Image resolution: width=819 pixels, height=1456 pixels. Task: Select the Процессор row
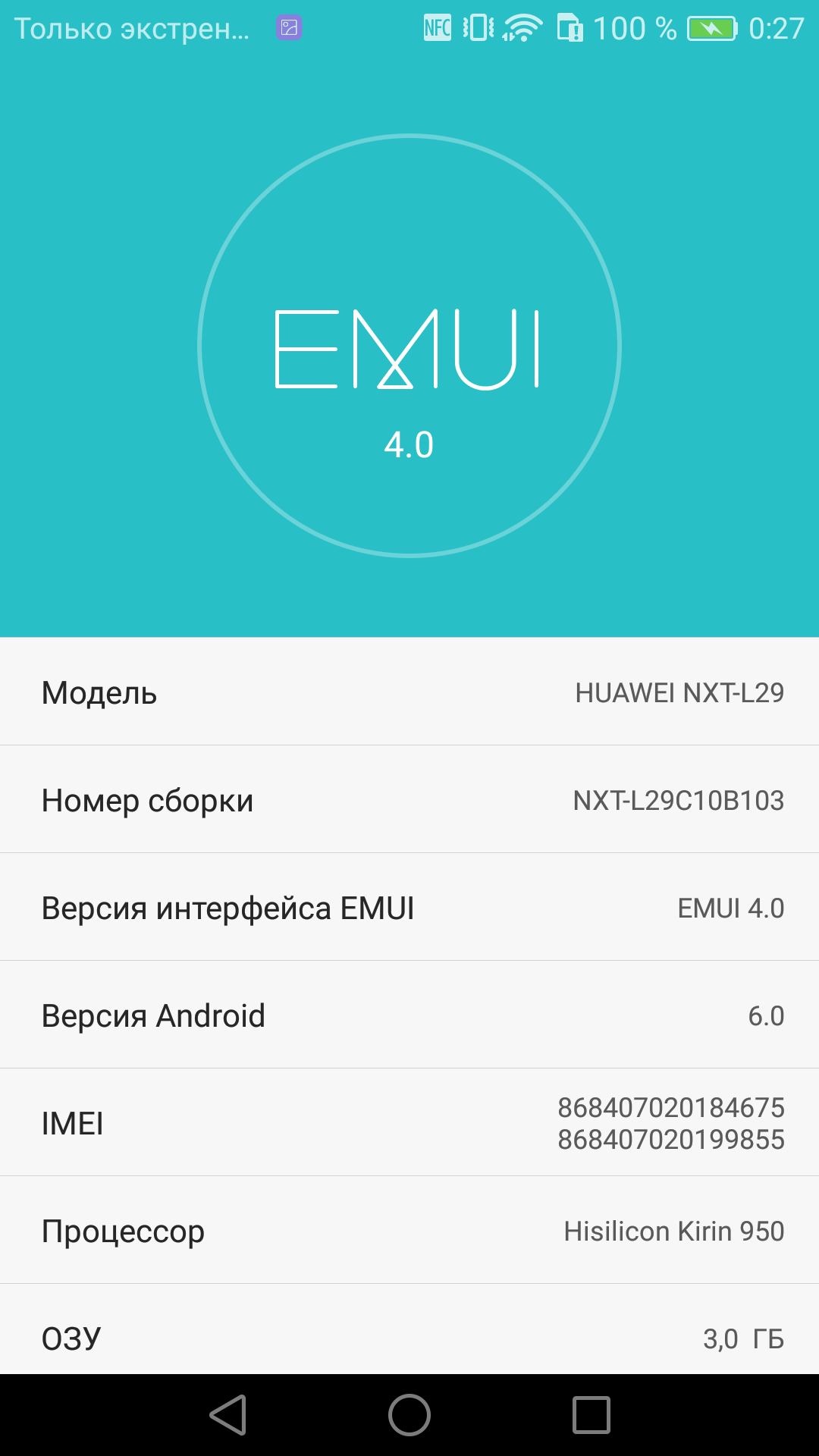409,1230
